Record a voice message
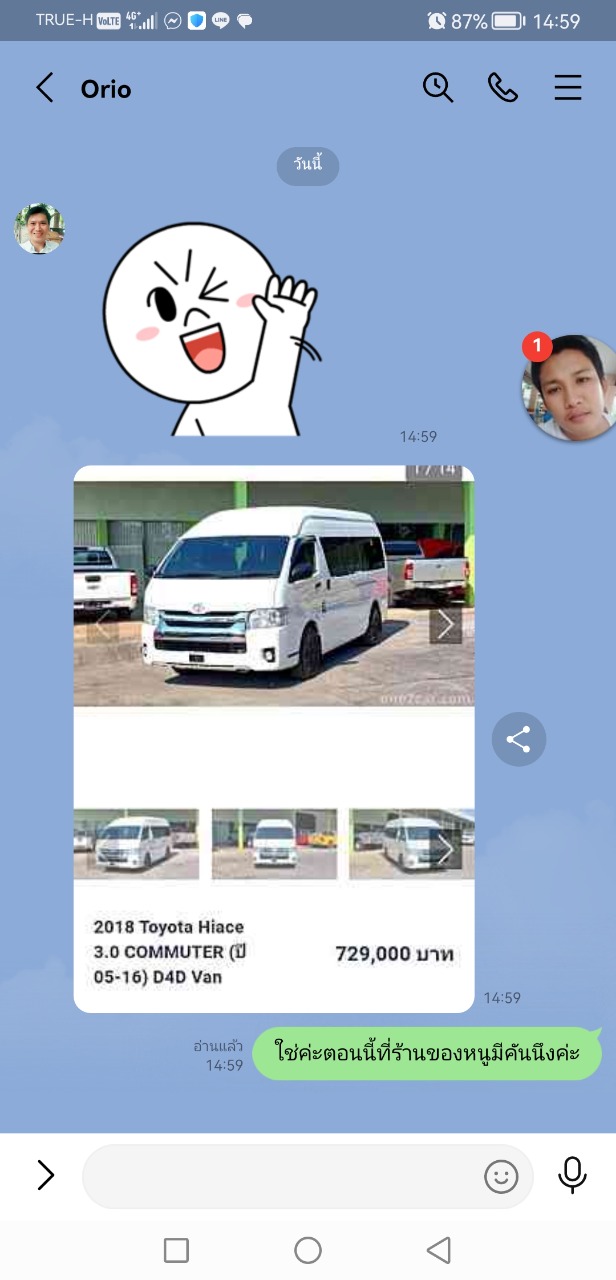616x1280 pixels. tap(572, 1175)
